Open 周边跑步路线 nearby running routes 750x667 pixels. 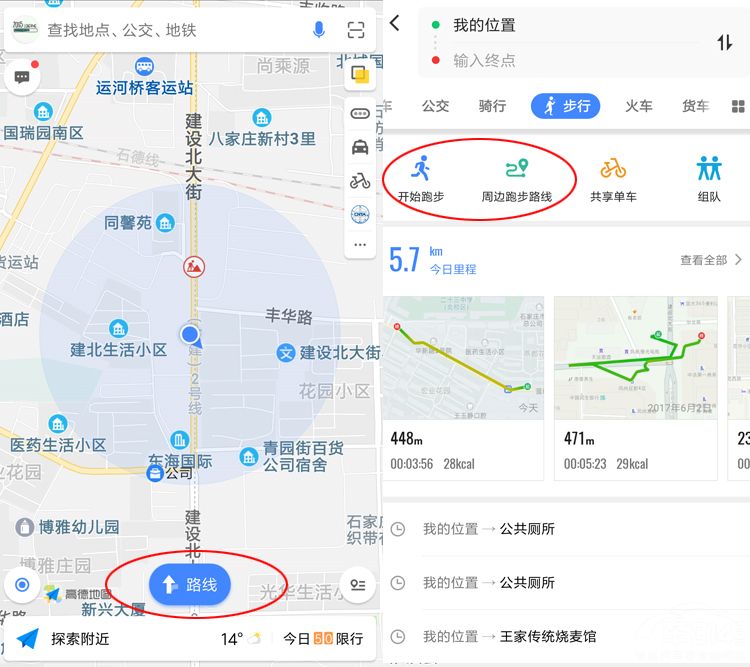[517, 179]
